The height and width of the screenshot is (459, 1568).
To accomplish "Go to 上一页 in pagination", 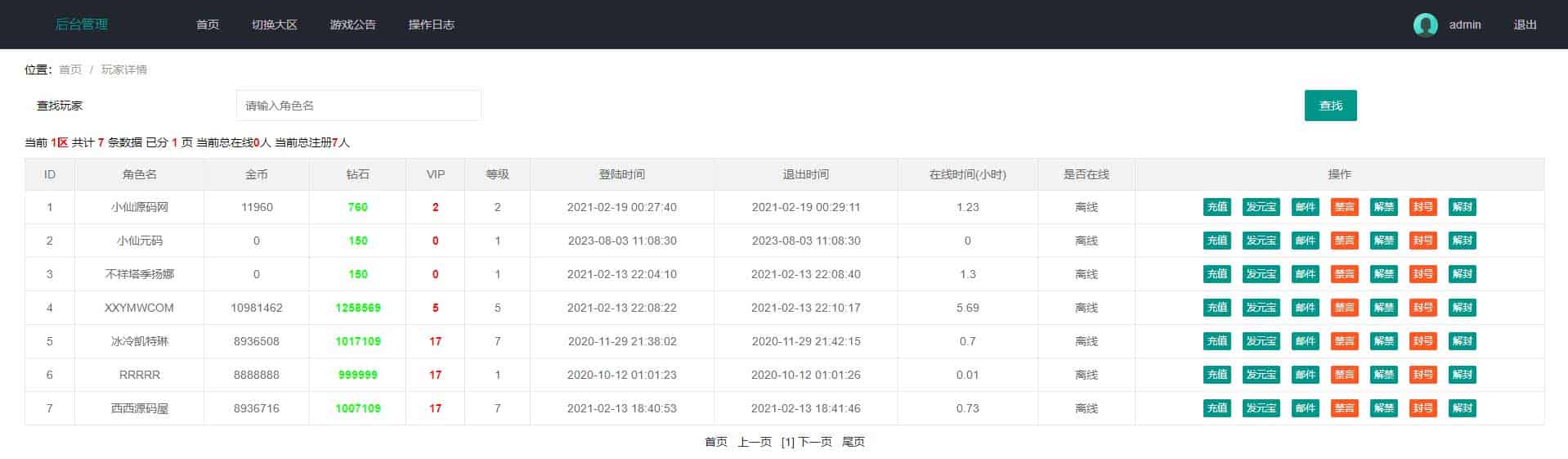I will click(754, 442).
